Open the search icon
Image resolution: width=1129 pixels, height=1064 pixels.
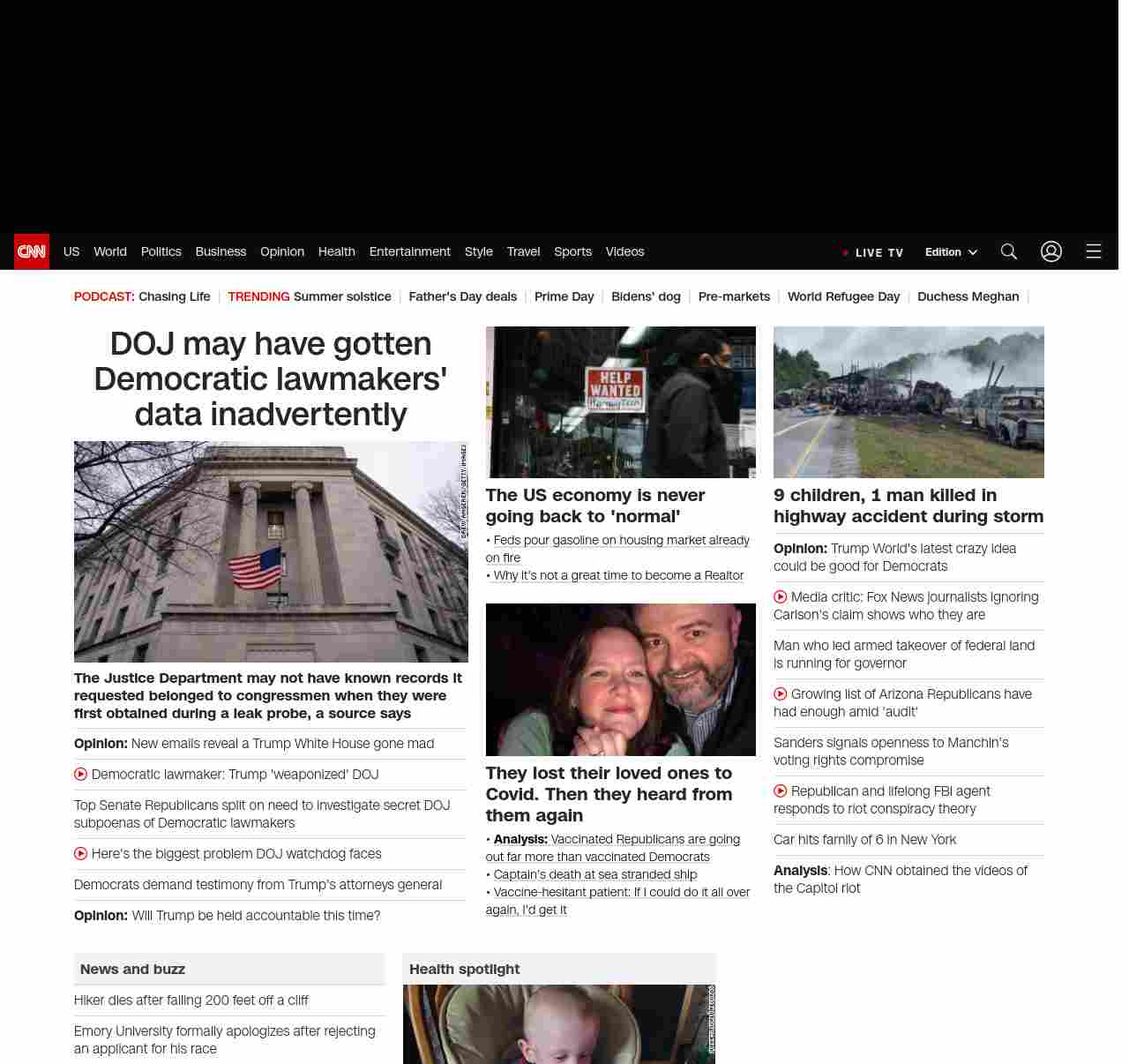pos(1009,251)
